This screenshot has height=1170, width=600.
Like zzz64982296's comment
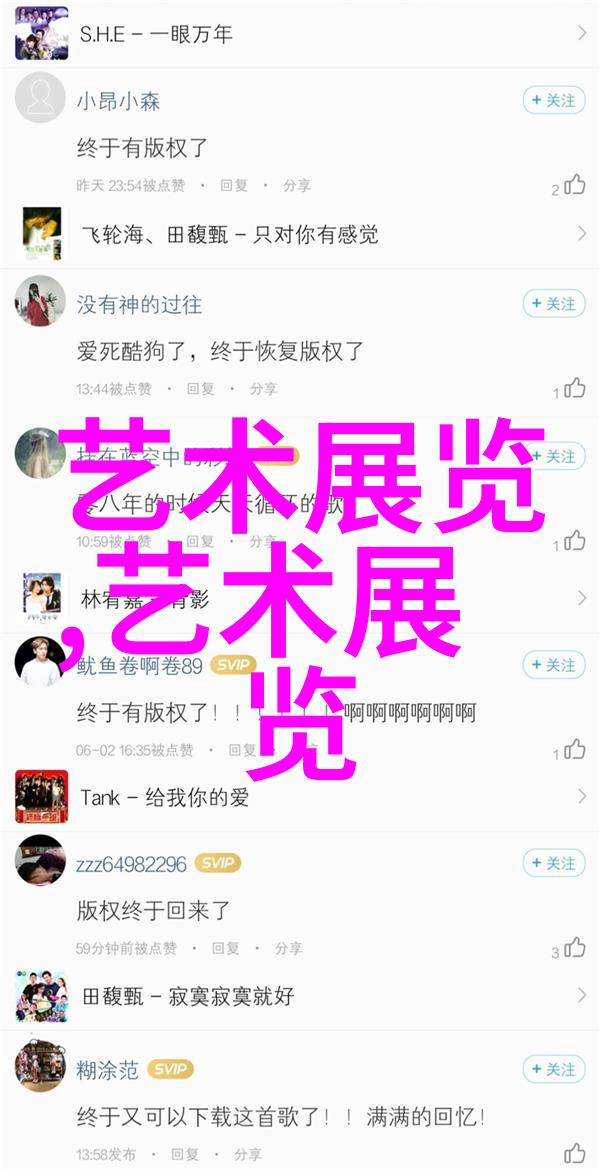pyautogui.click(x=572, y=948)
